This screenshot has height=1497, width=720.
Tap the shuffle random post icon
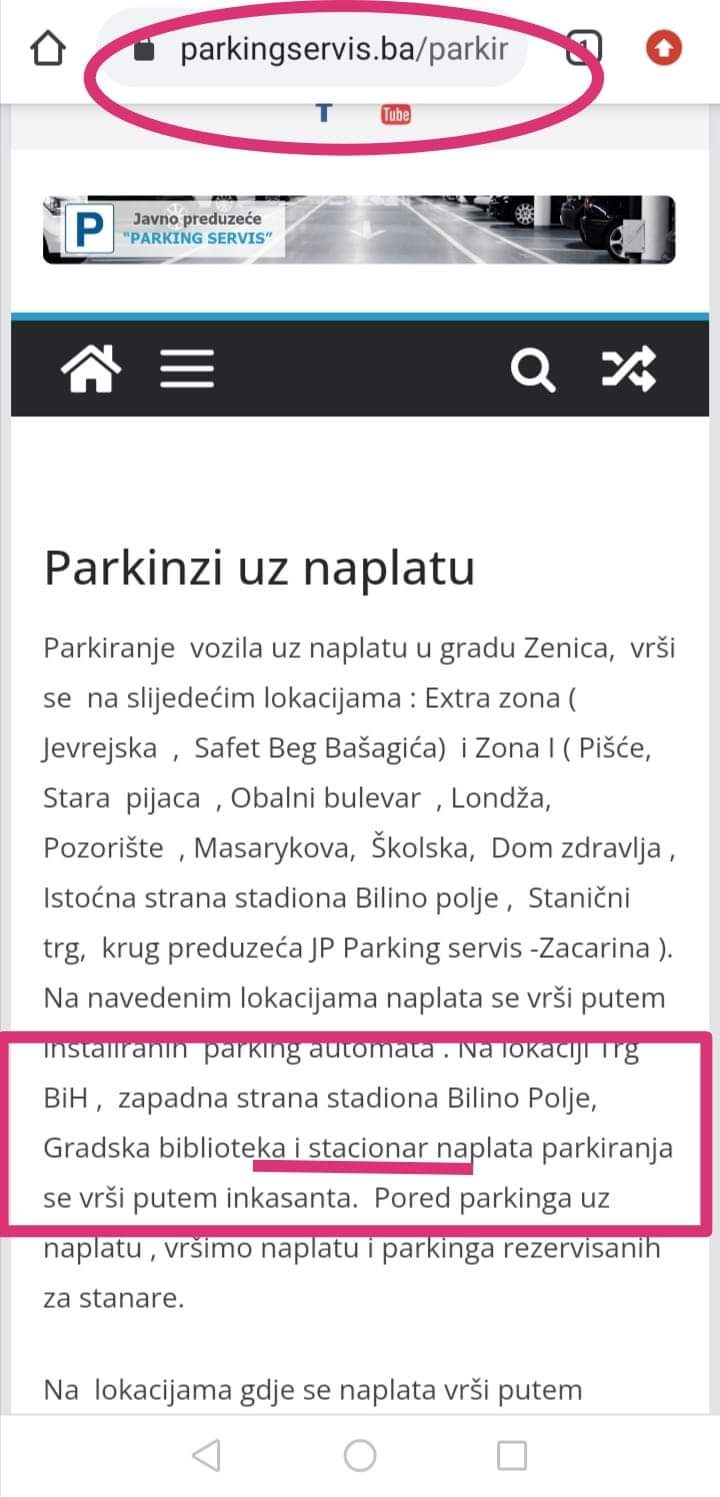pyautogui.click(x=628, y=370)
